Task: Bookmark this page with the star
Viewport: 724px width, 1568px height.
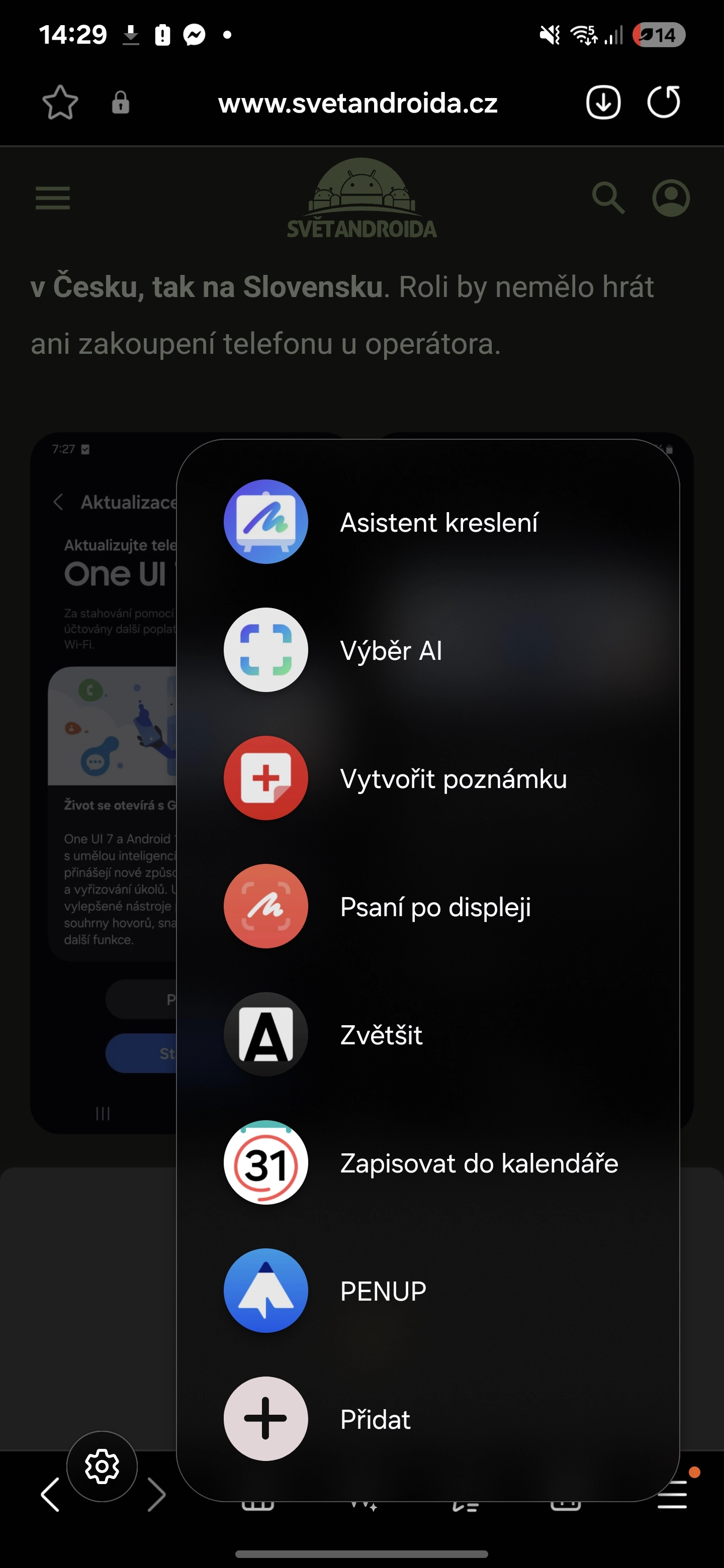Action: [x=60, y=102]
